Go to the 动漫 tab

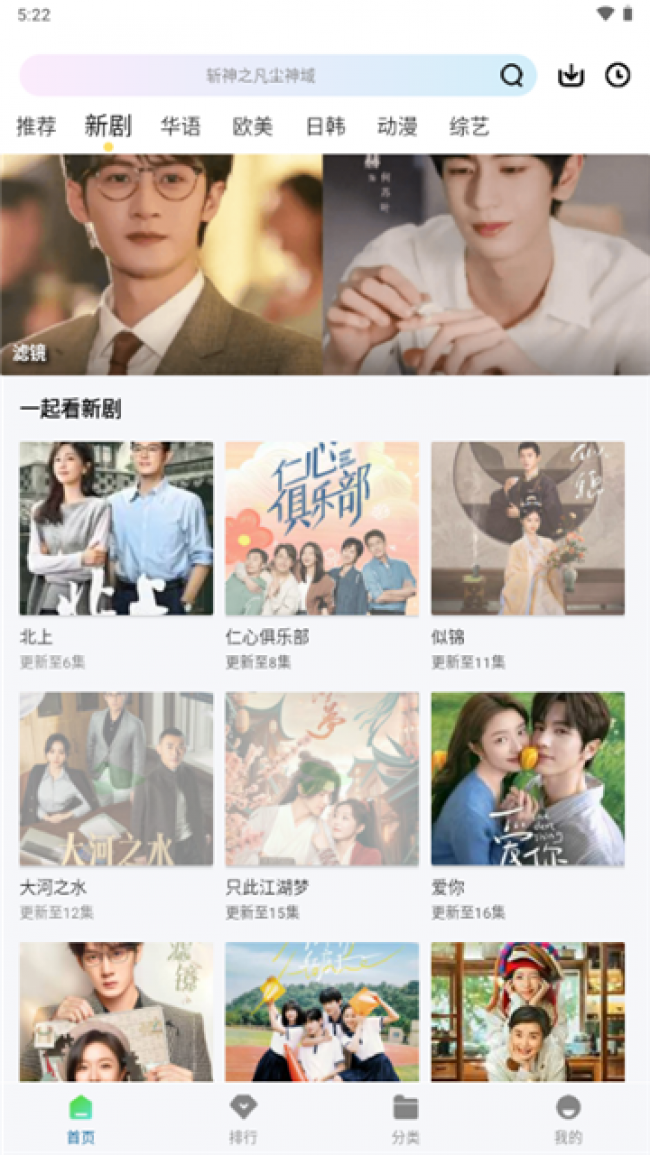point(397,126)
